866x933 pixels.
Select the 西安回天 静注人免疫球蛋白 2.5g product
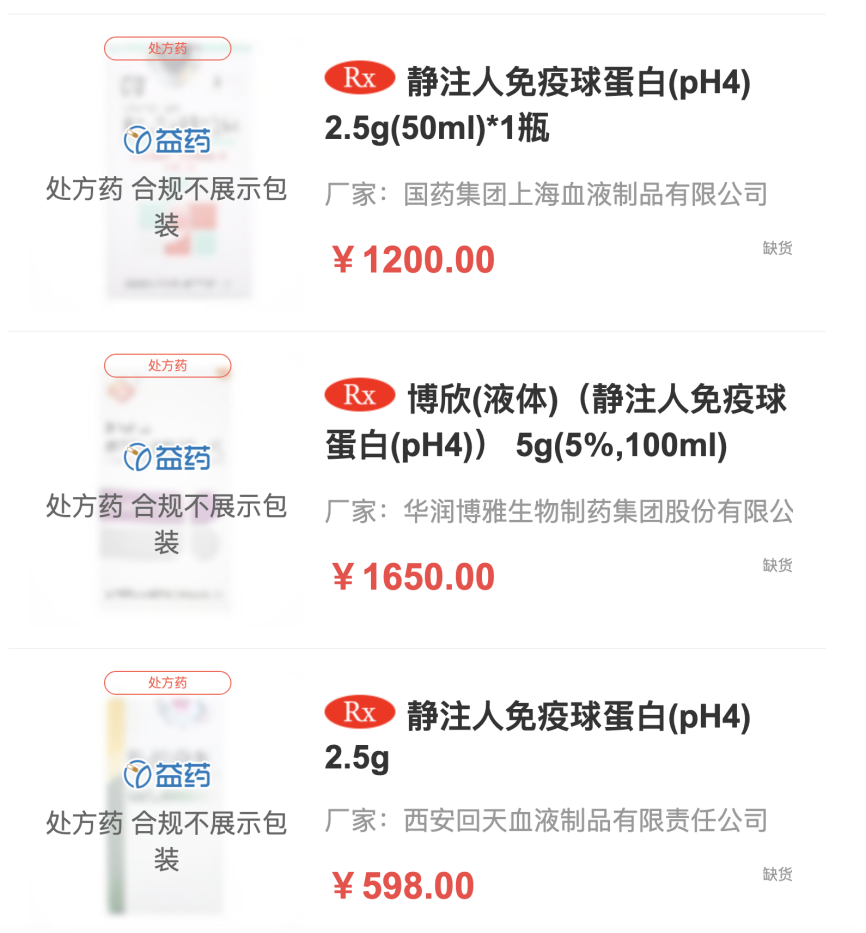pyautogui.click(x=537, y=736)
